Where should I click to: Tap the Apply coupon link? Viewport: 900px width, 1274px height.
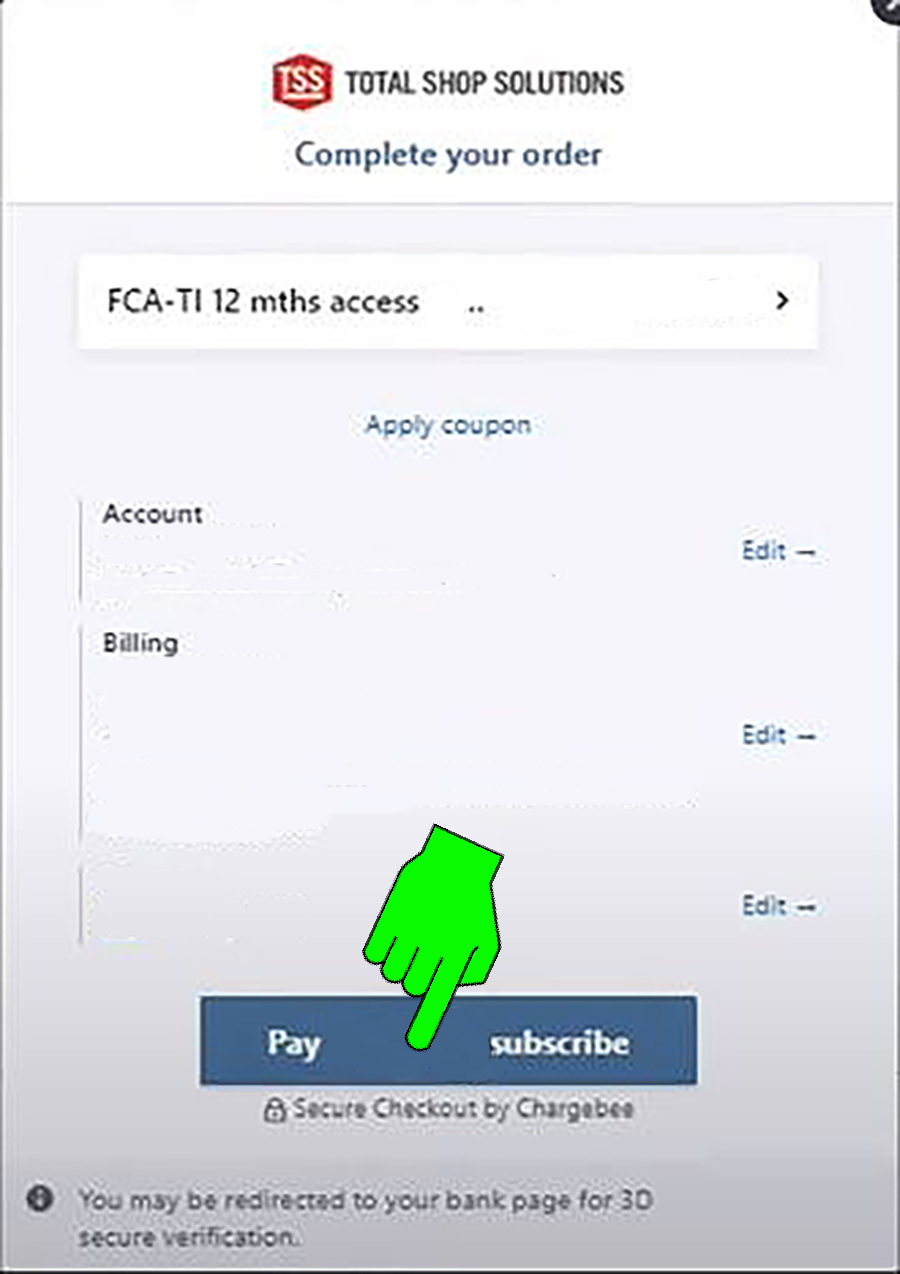click(x=447, y=425)
